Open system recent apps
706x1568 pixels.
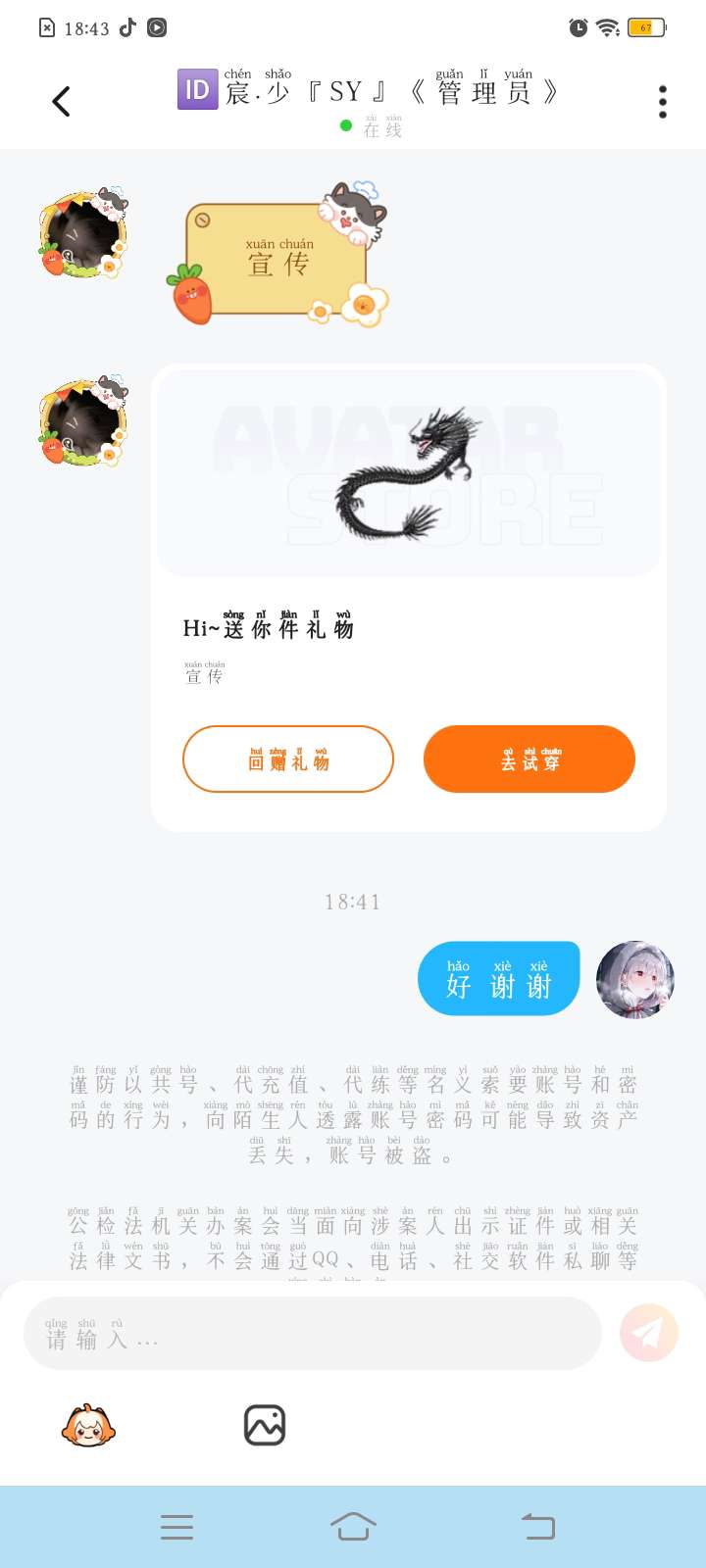(176, 1526)
